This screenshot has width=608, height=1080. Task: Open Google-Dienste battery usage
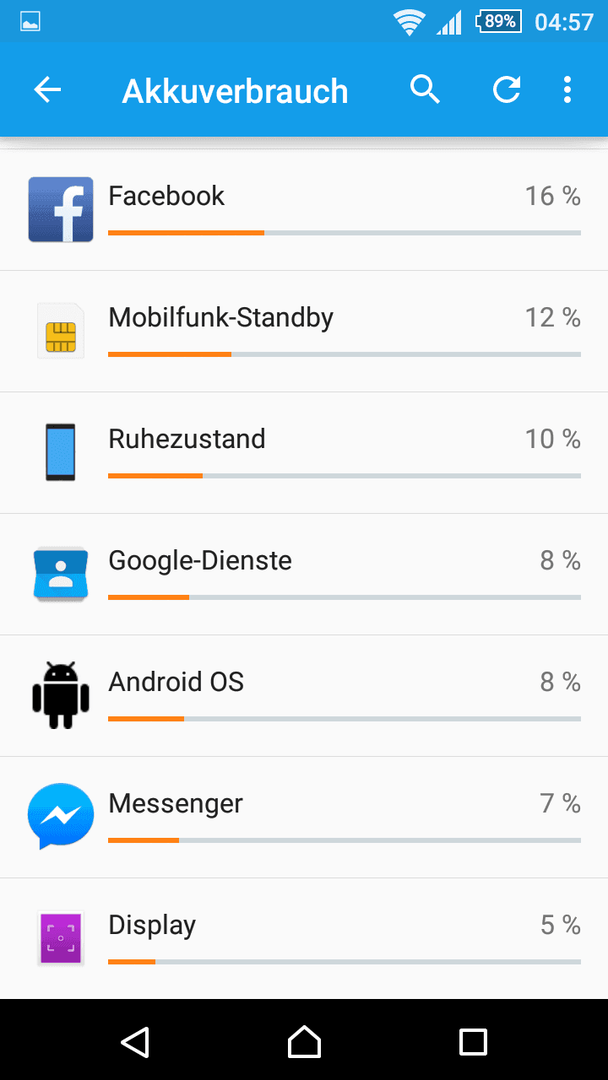coord(304,574)
